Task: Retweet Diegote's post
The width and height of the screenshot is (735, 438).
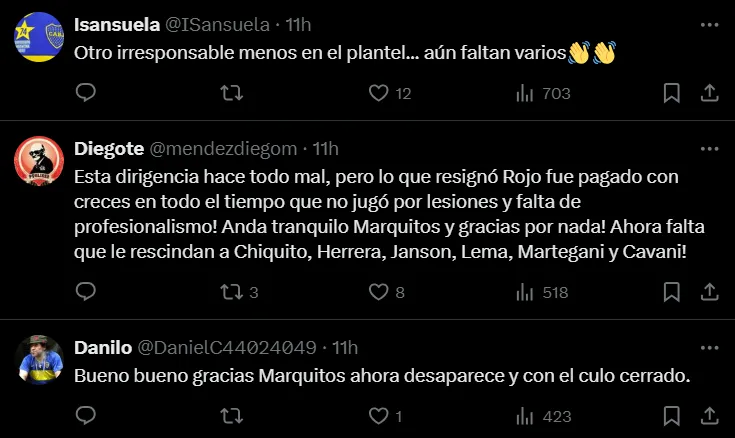Action: point(231,292)
